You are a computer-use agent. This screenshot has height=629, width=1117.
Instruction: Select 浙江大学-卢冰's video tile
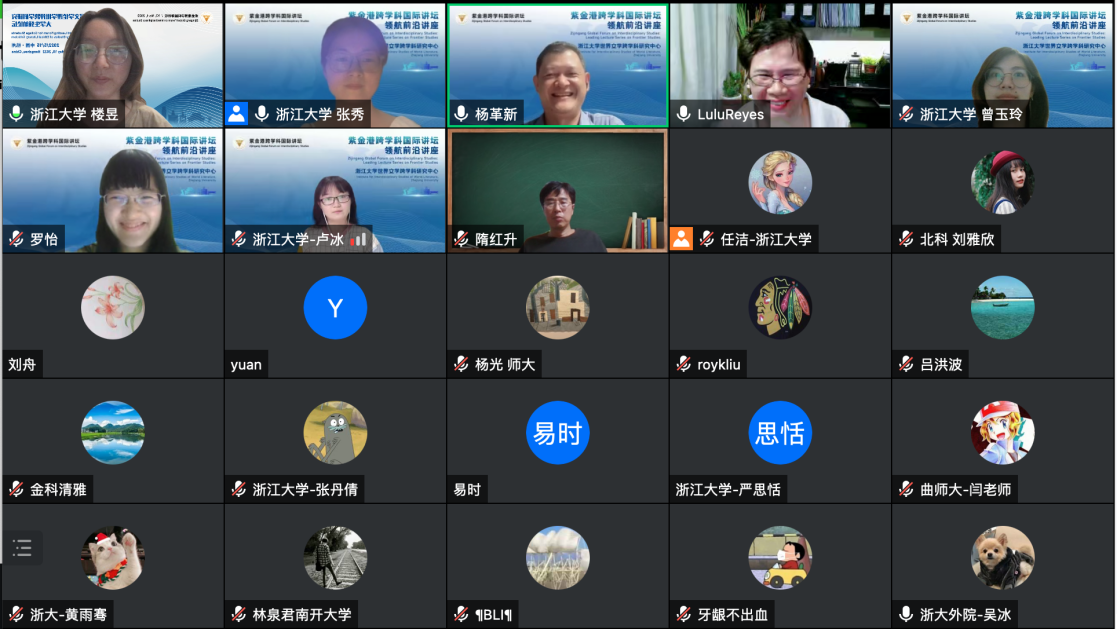(335, 190)
